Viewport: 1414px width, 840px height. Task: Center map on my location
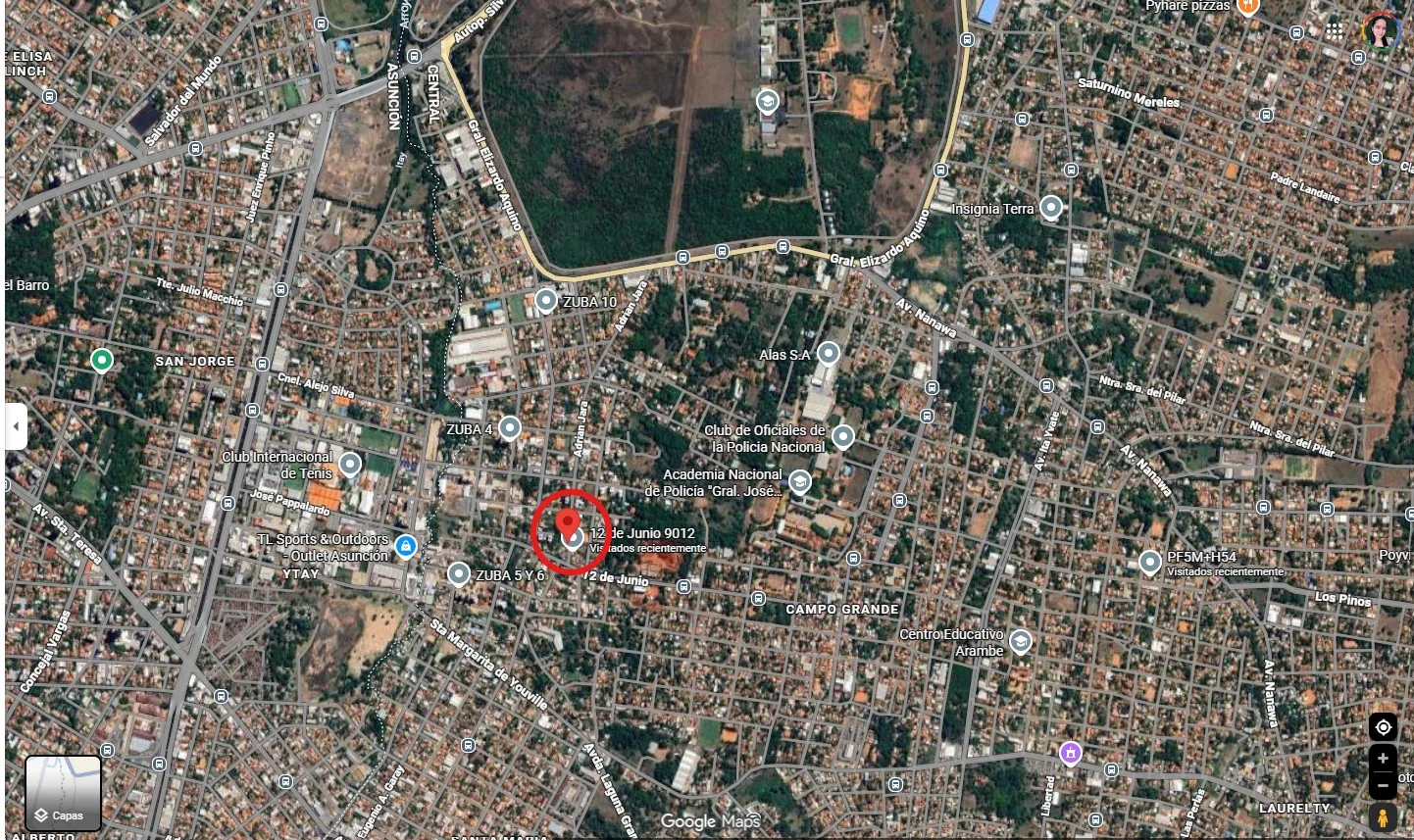click(x=1383, y=727)
